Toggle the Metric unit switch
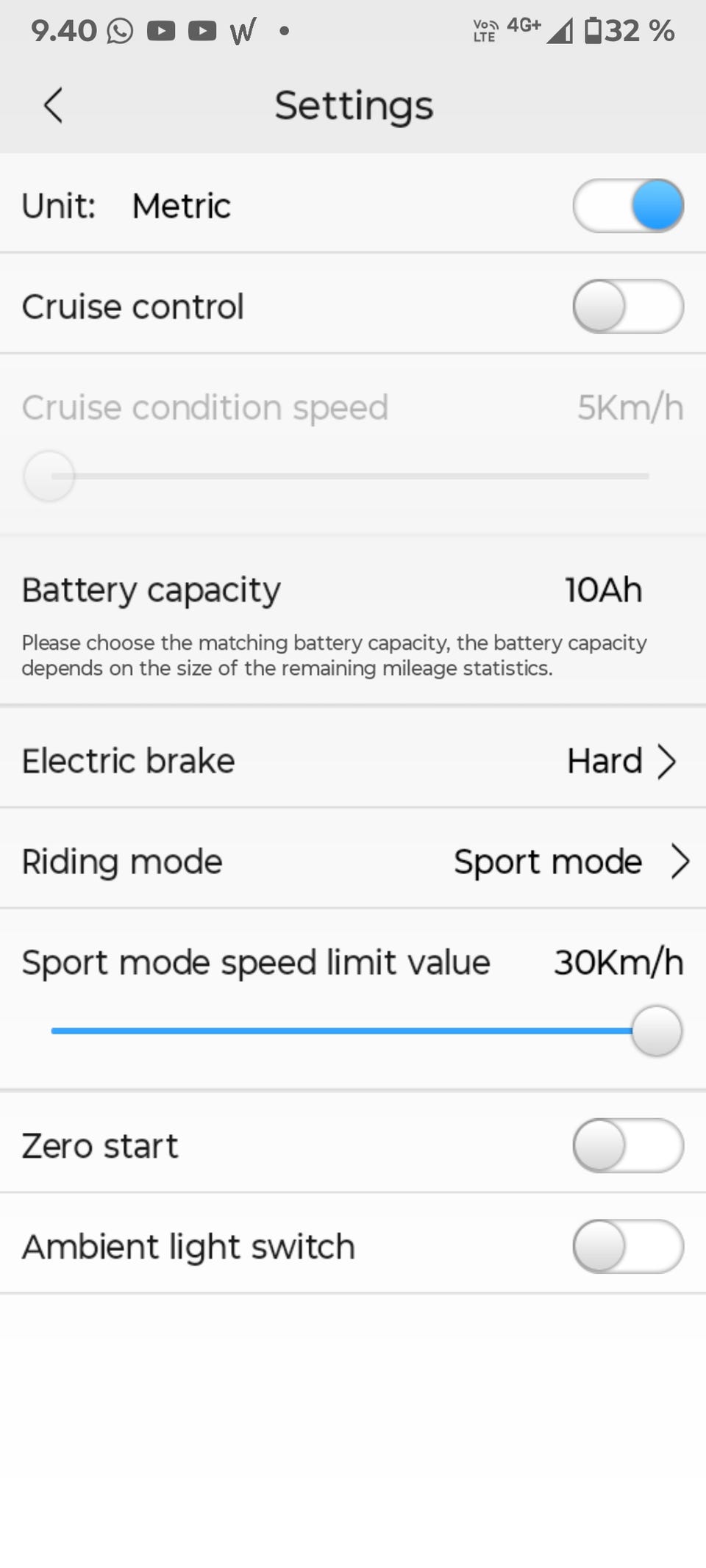706x1568 pixels. pos(627,206)
